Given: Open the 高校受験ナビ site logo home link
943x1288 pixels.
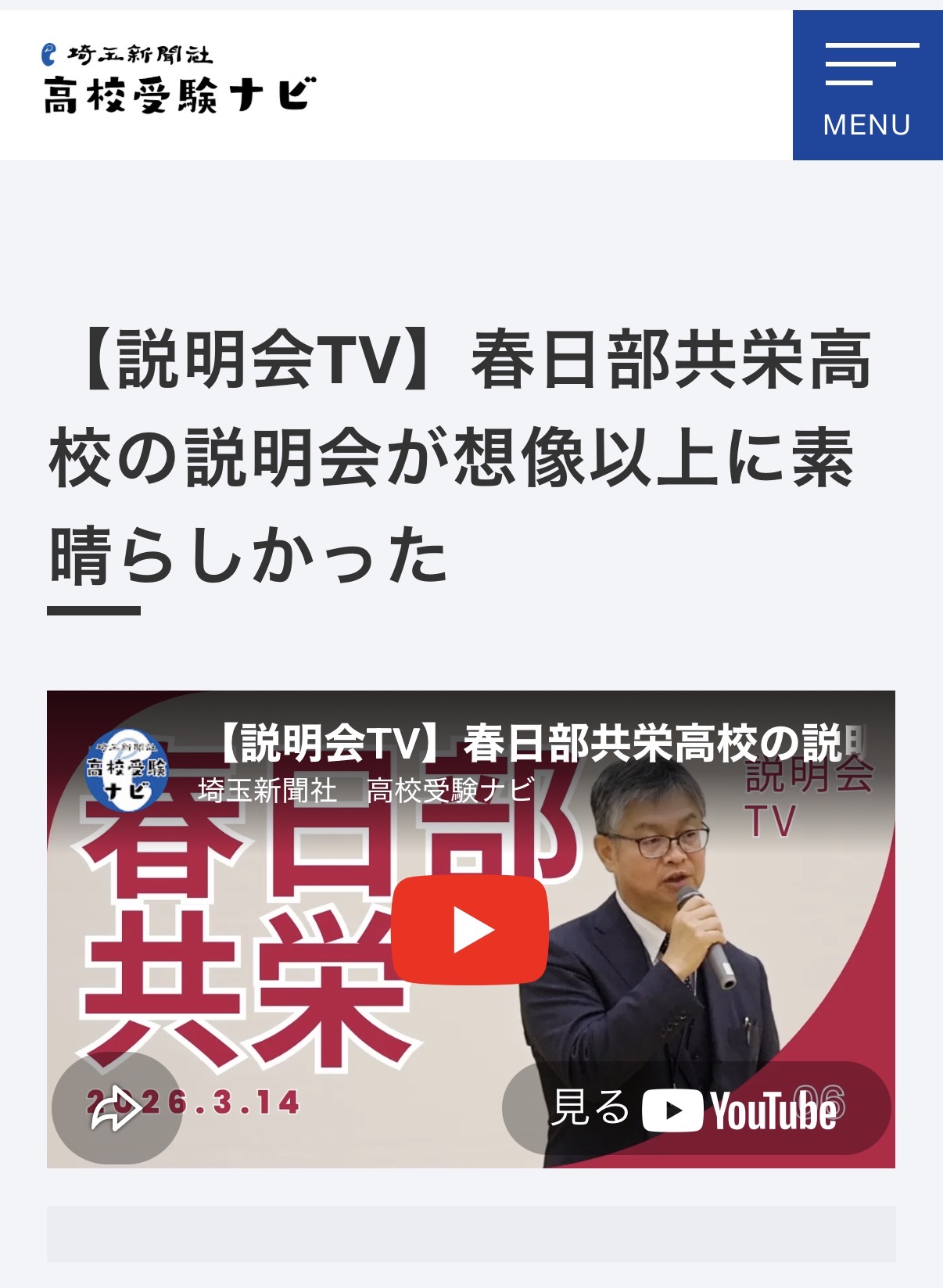Looking at the screenshot, I should tap(180, 80).
